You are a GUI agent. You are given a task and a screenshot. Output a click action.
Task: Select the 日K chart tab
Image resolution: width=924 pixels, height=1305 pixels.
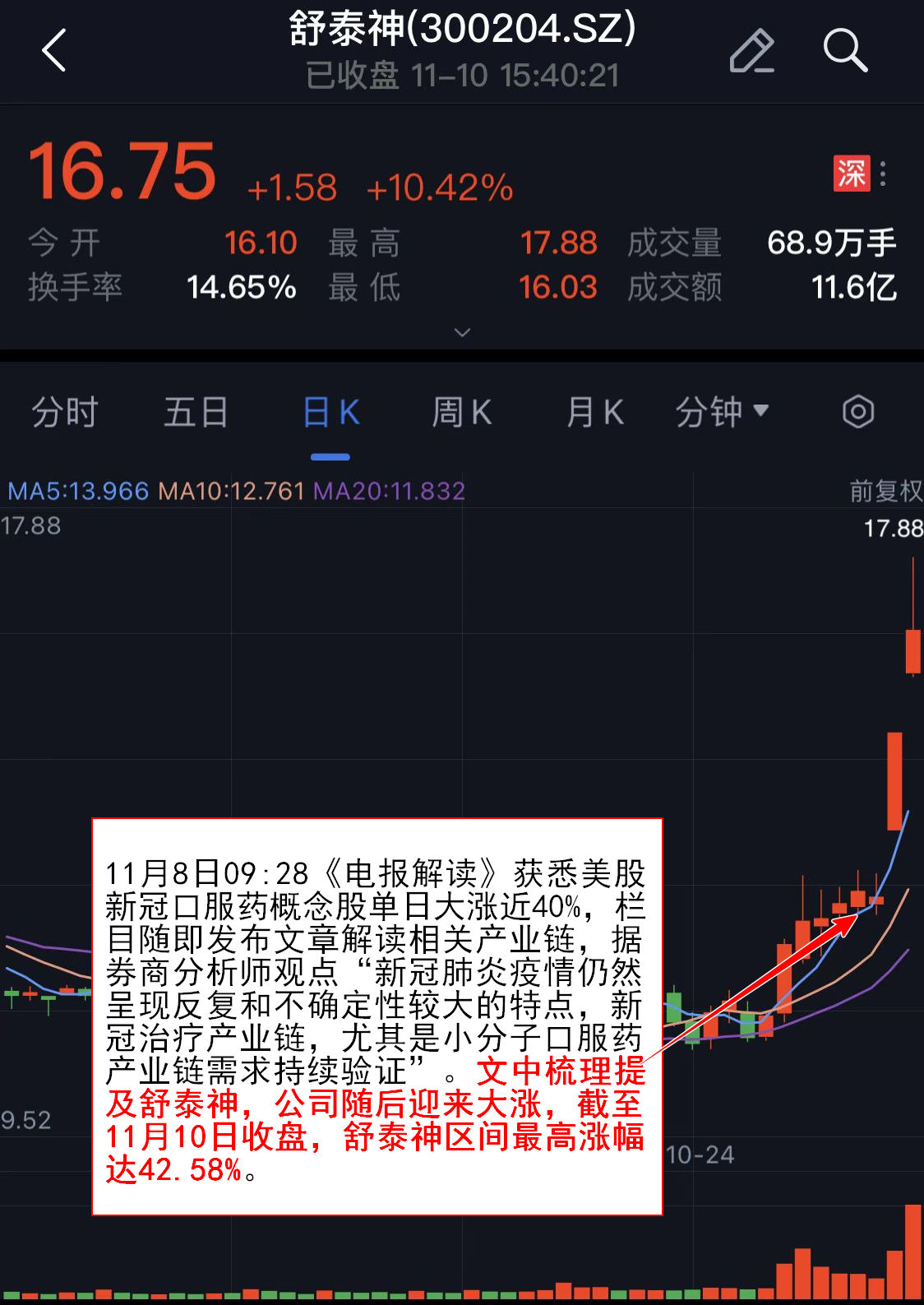(x=330, y=412)
